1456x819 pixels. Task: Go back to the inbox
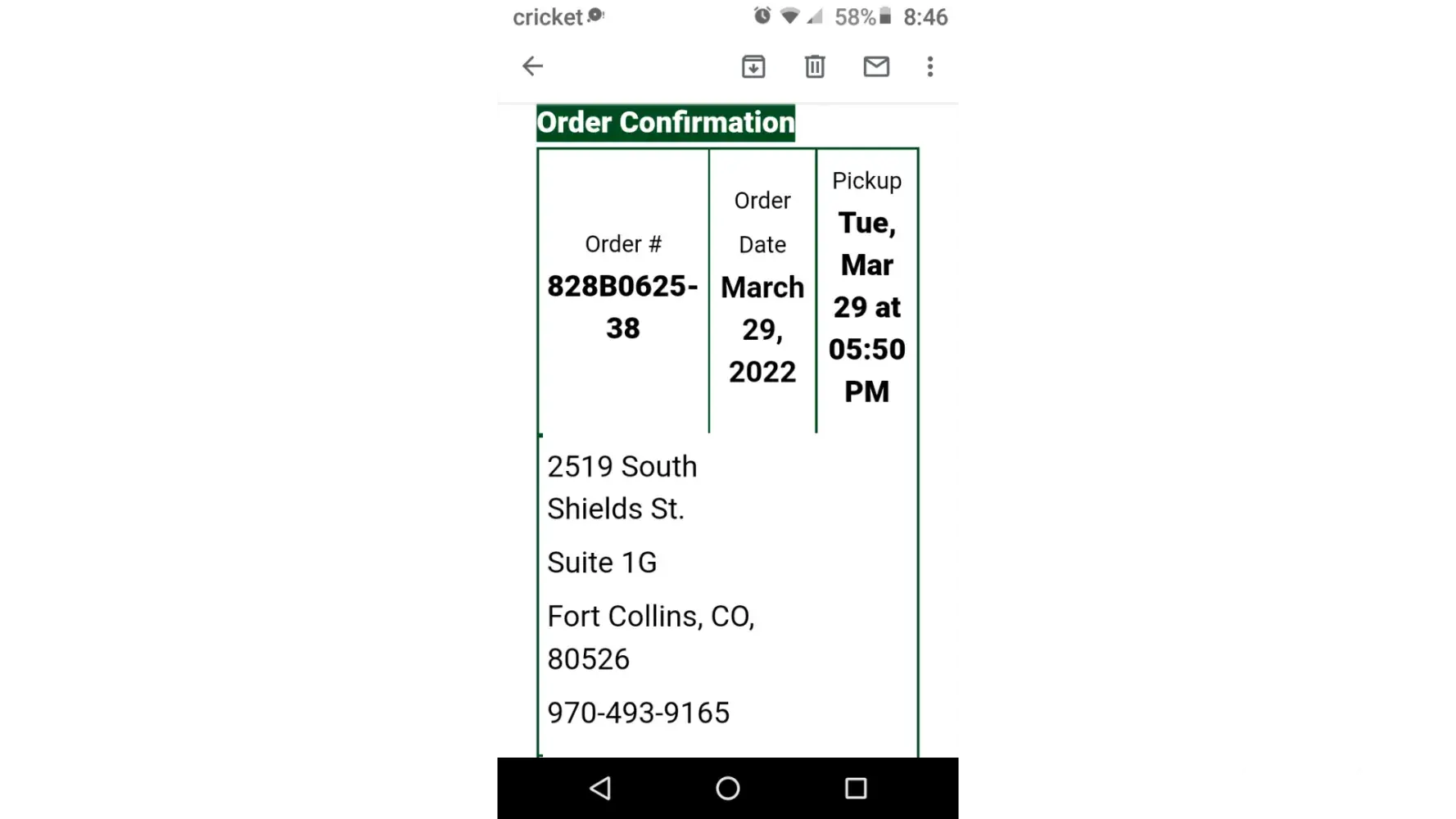pos(532,66)
